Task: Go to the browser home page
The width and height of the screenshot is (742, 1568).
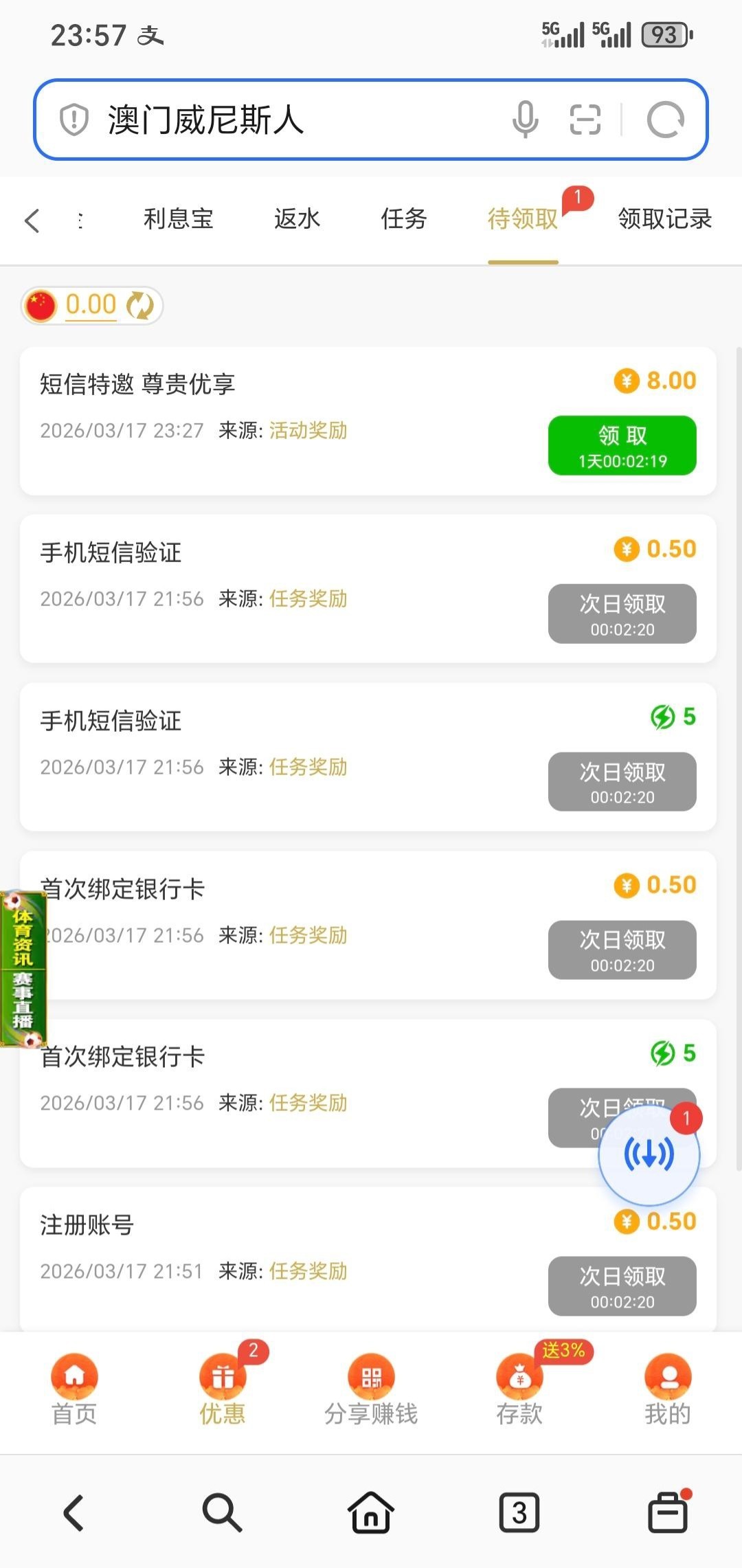Action: [371, 1512]
